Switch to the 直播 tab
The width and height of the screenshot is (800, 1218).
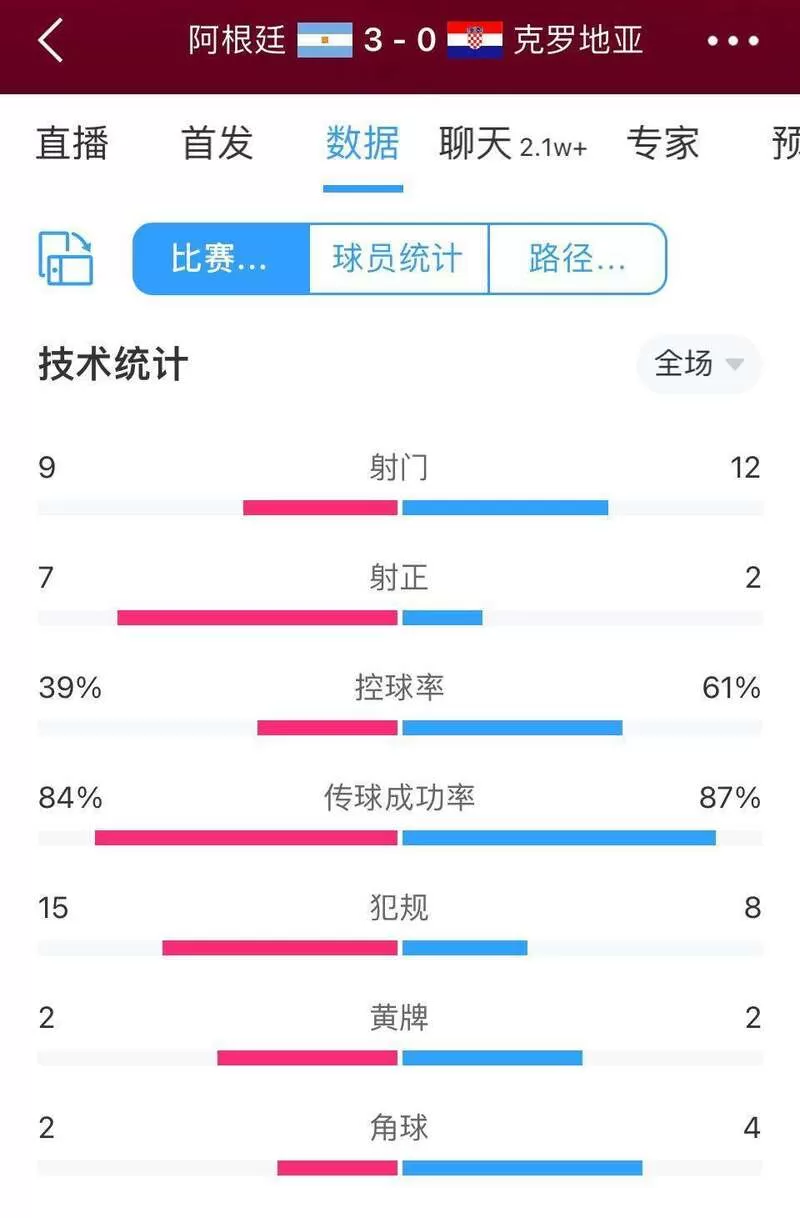[x=72, y=143]
